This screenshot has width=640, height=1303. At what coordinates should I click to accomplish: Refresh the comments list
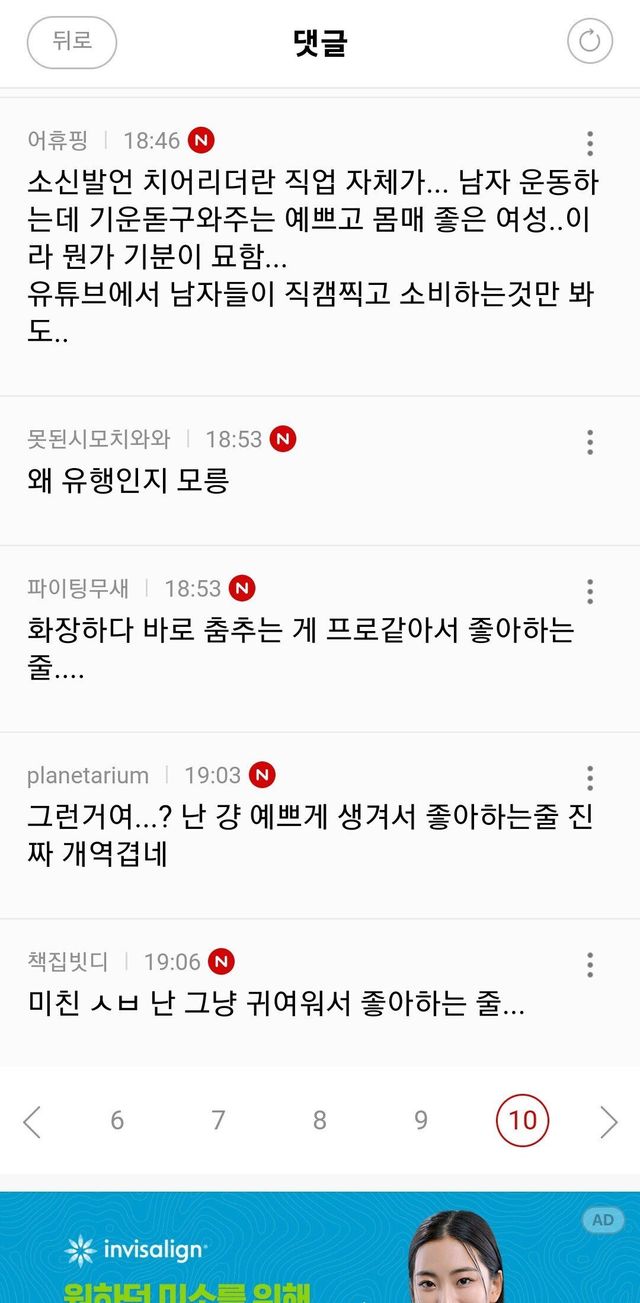(590, 42)
